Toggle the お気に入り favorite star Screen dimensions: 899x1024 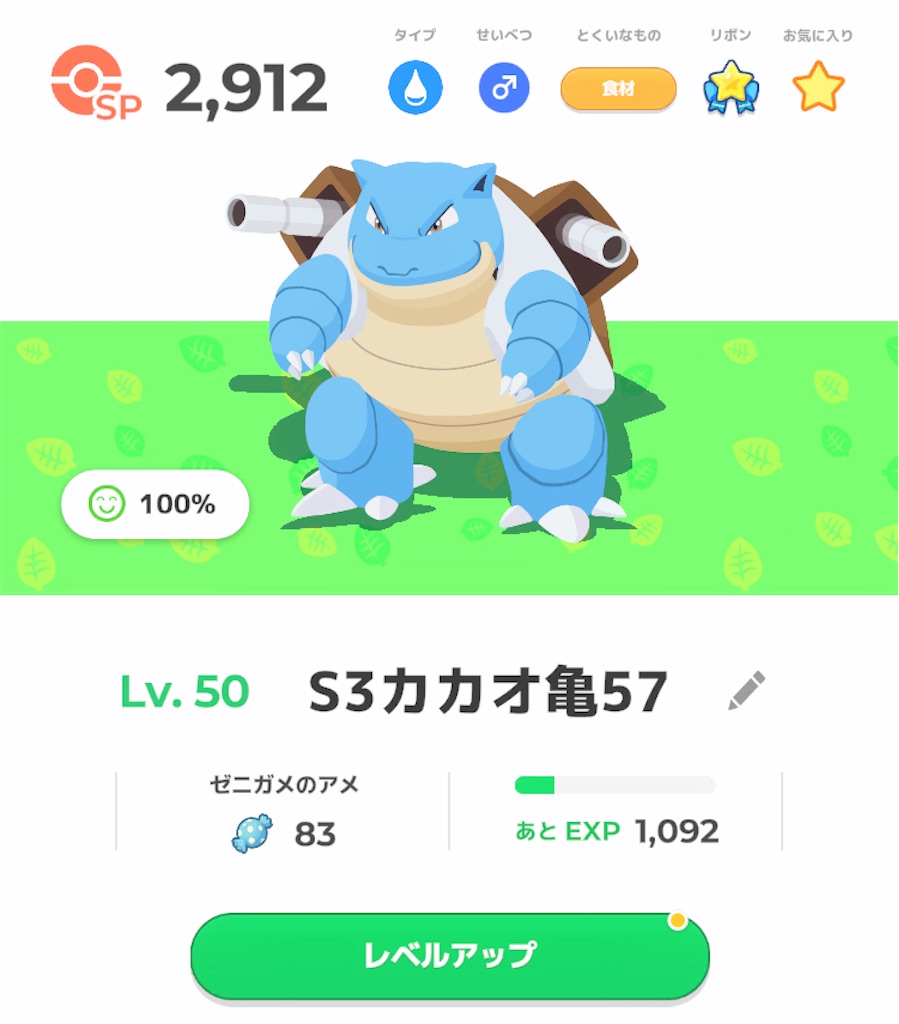tap(819, 86)
